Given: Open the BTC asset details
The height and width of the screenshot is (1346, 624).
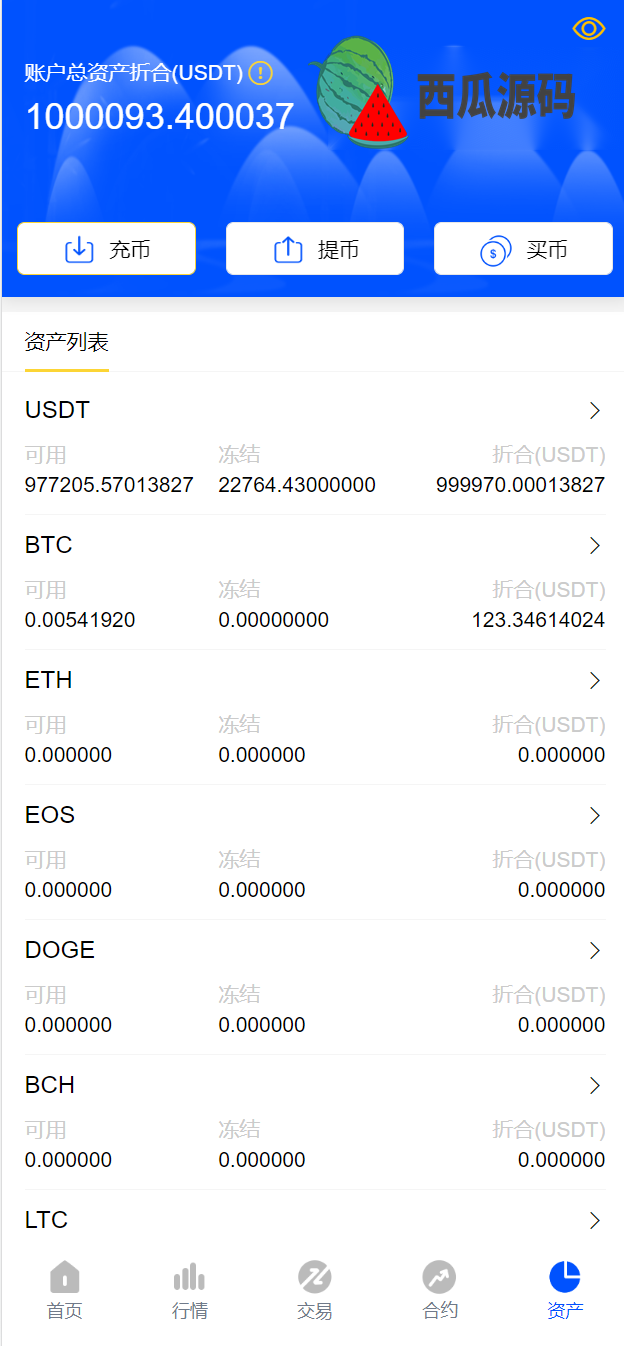Looking at the screenshot, I should [x=314, y=582].
